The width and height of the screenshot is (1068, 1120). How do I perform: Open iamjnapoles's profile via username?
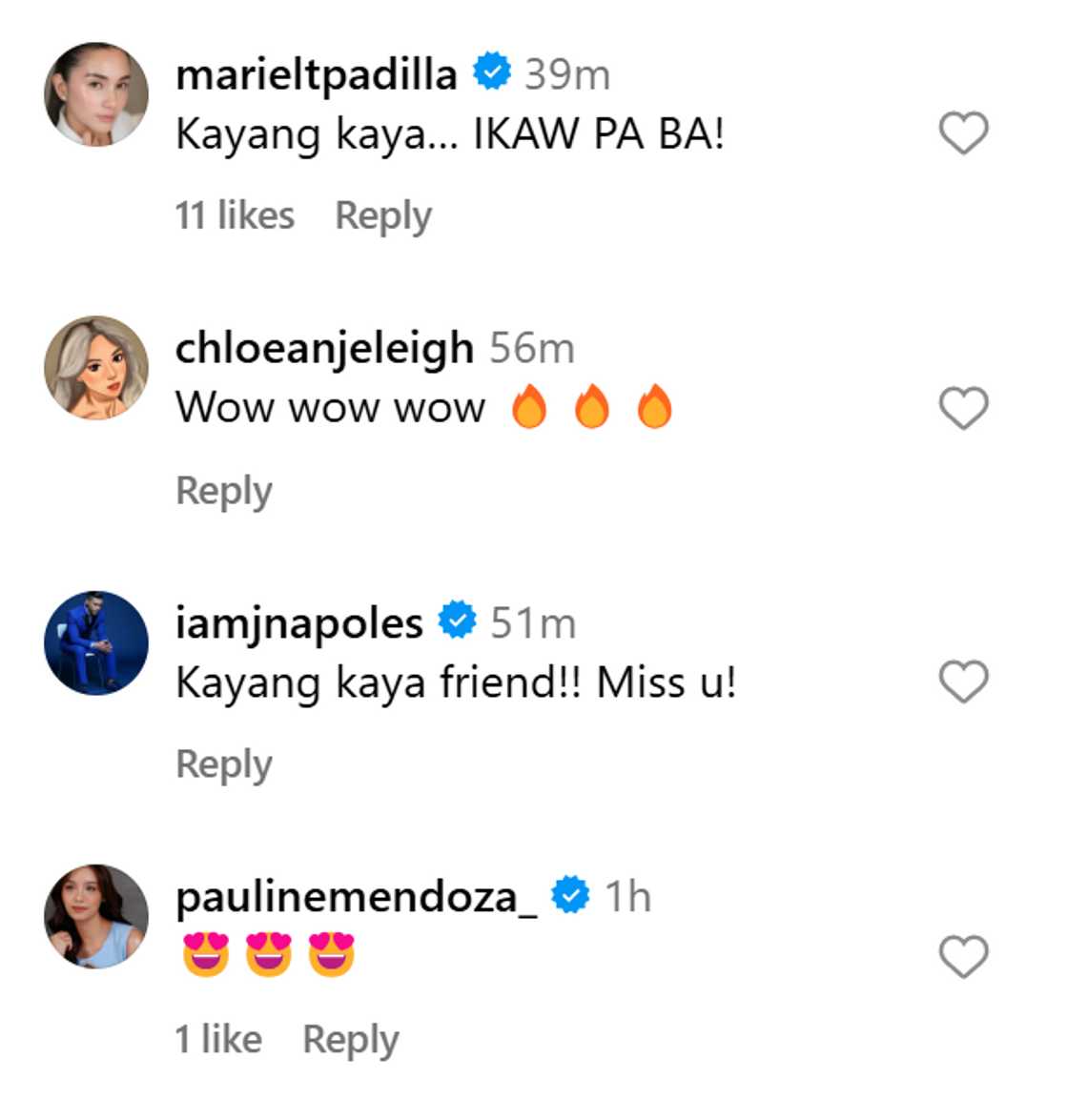(x=298, y=623)
